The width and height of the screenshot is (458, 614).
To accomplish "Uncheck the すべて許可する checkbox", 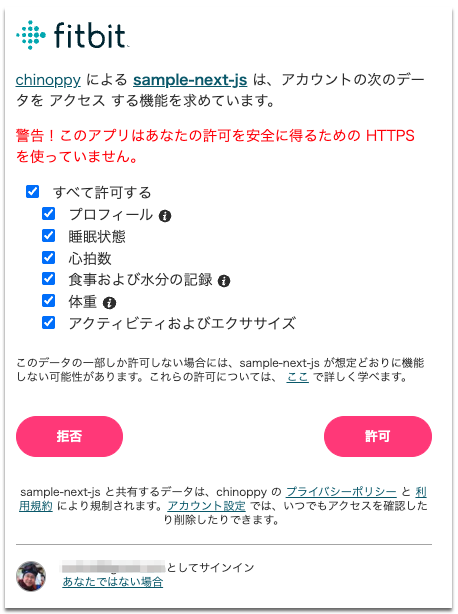I will tap(32, 192).
